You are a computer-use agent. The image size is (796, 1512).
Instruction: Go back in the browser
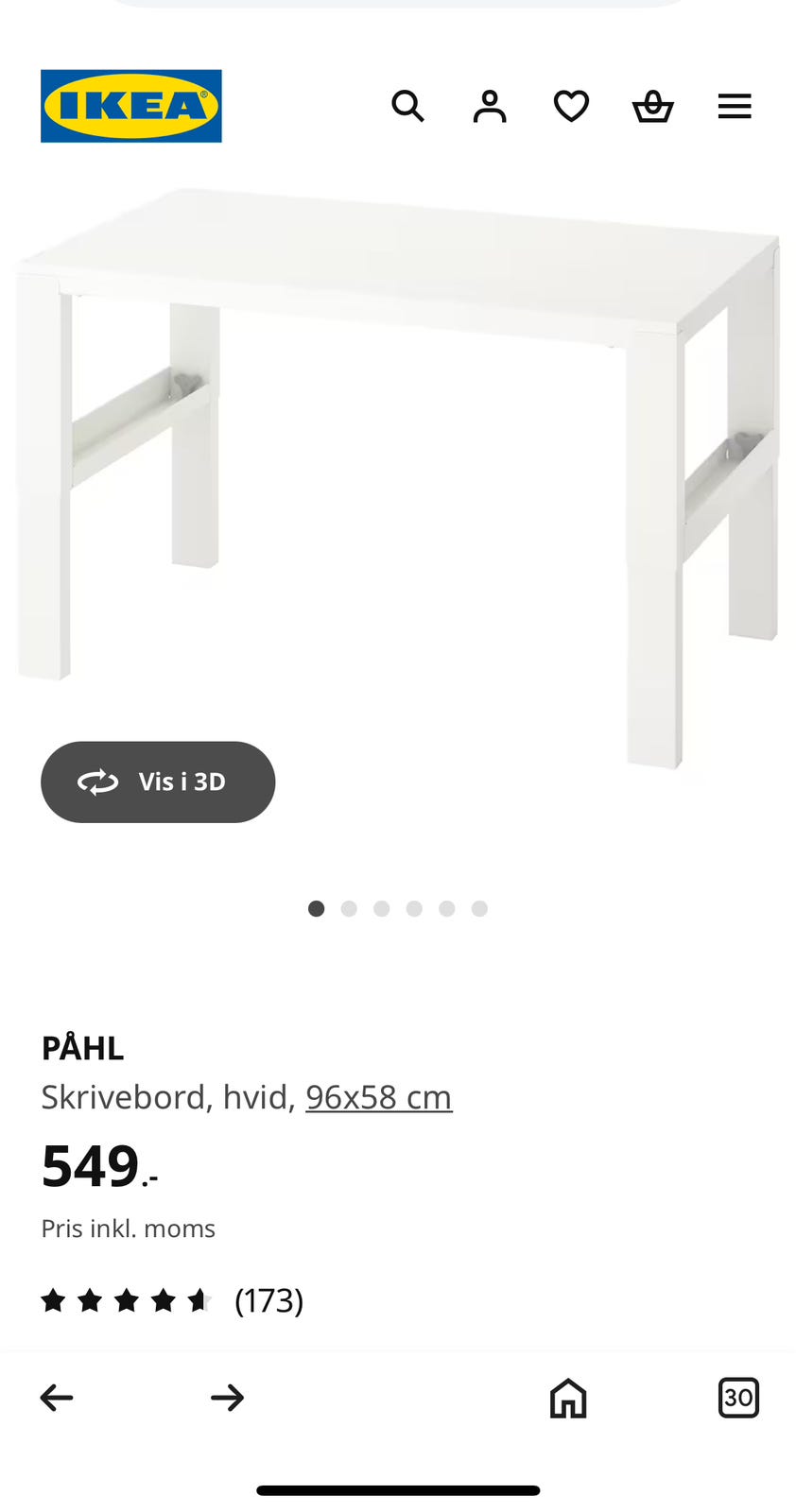pyautogui.click(x=57, y=1398)
